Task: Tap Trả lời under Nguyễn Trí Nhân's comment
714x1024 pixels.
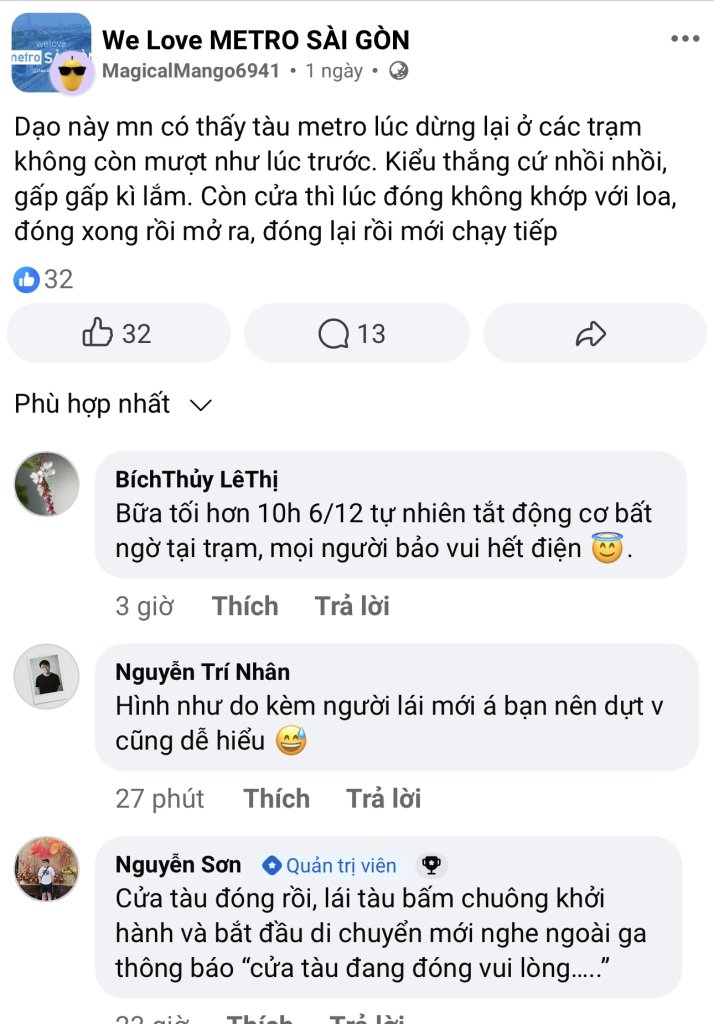Action: point(384,798)
